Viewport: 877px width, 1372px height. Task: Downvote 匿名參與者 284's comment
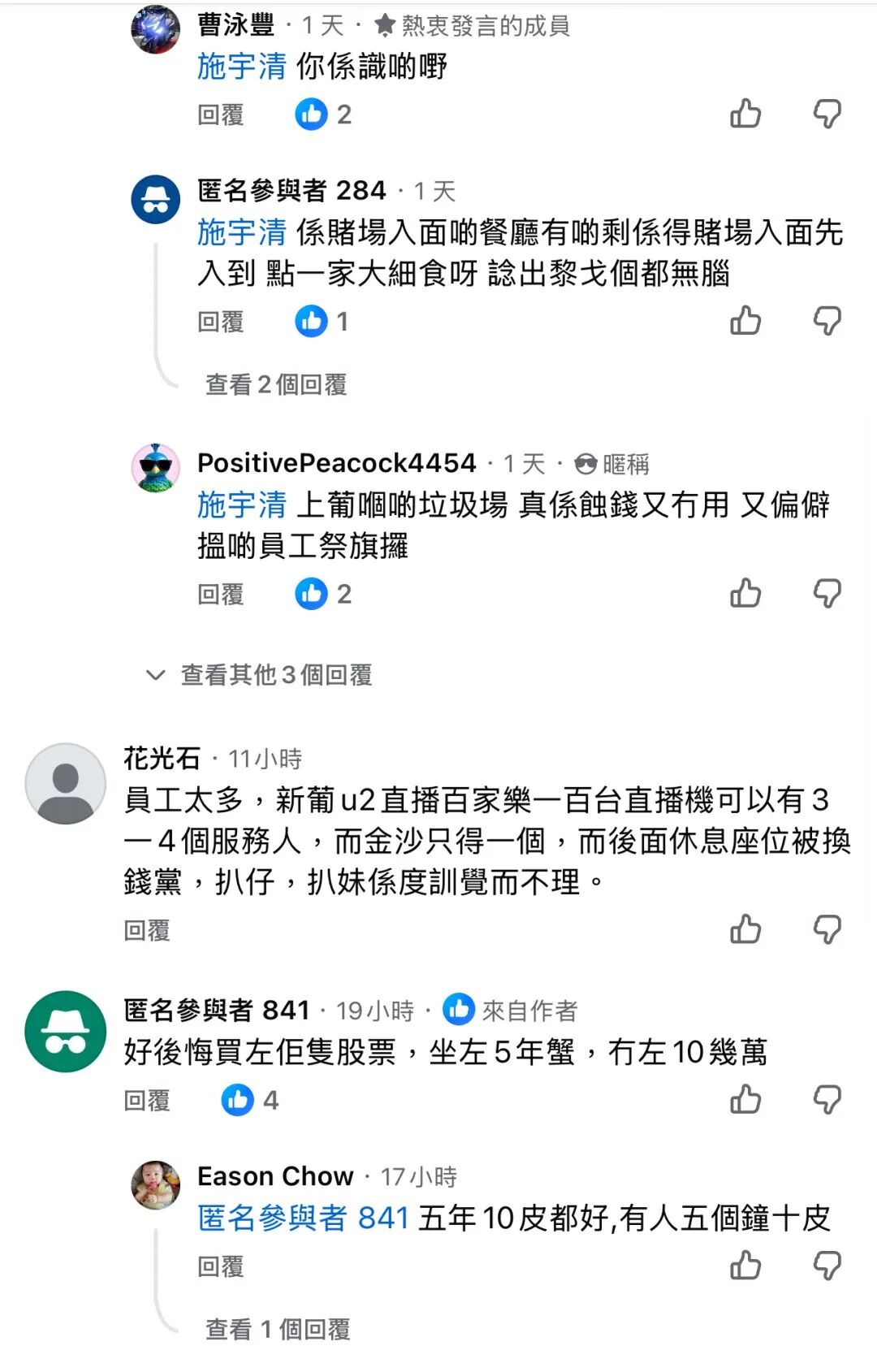(x=827, y=321)
